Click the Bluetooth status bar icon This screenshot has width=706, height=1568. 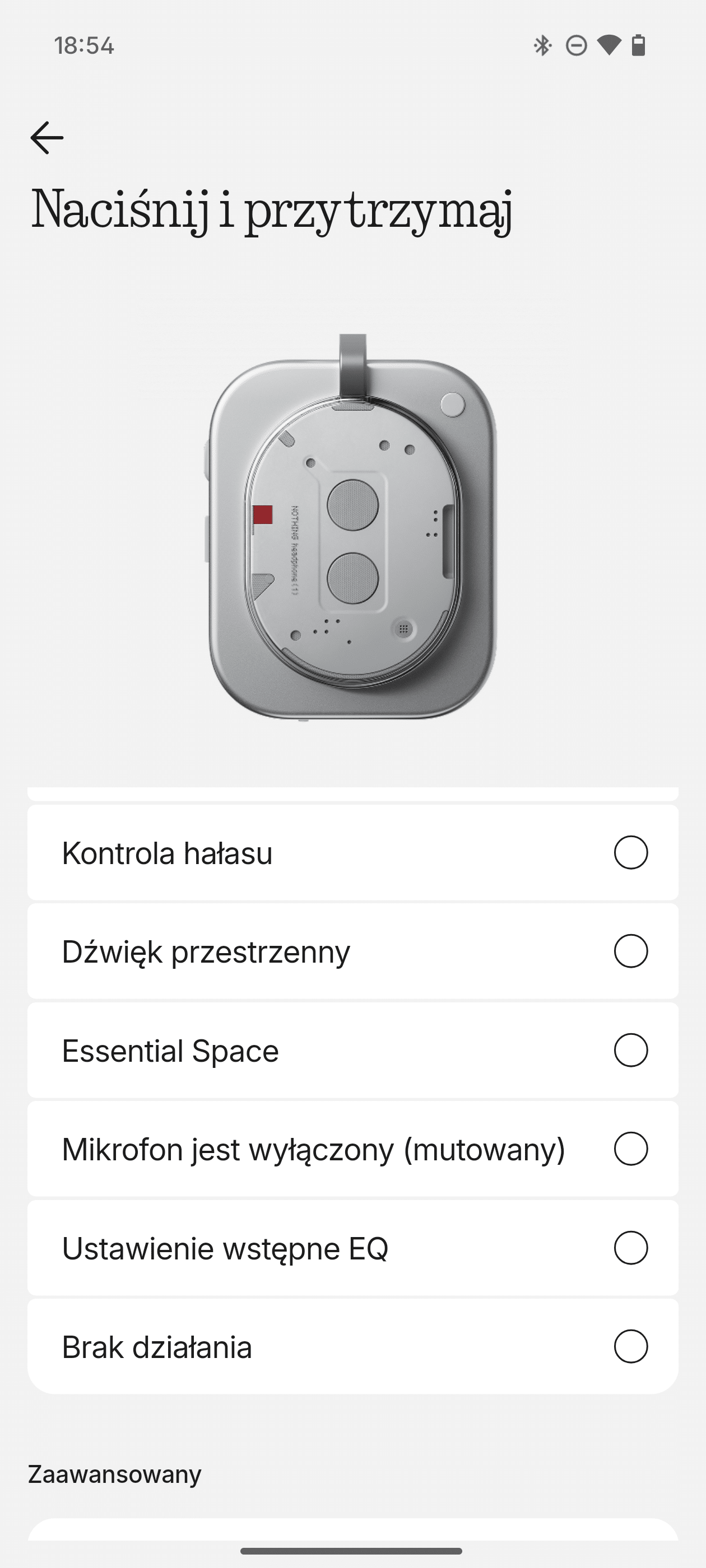[543, 46]
